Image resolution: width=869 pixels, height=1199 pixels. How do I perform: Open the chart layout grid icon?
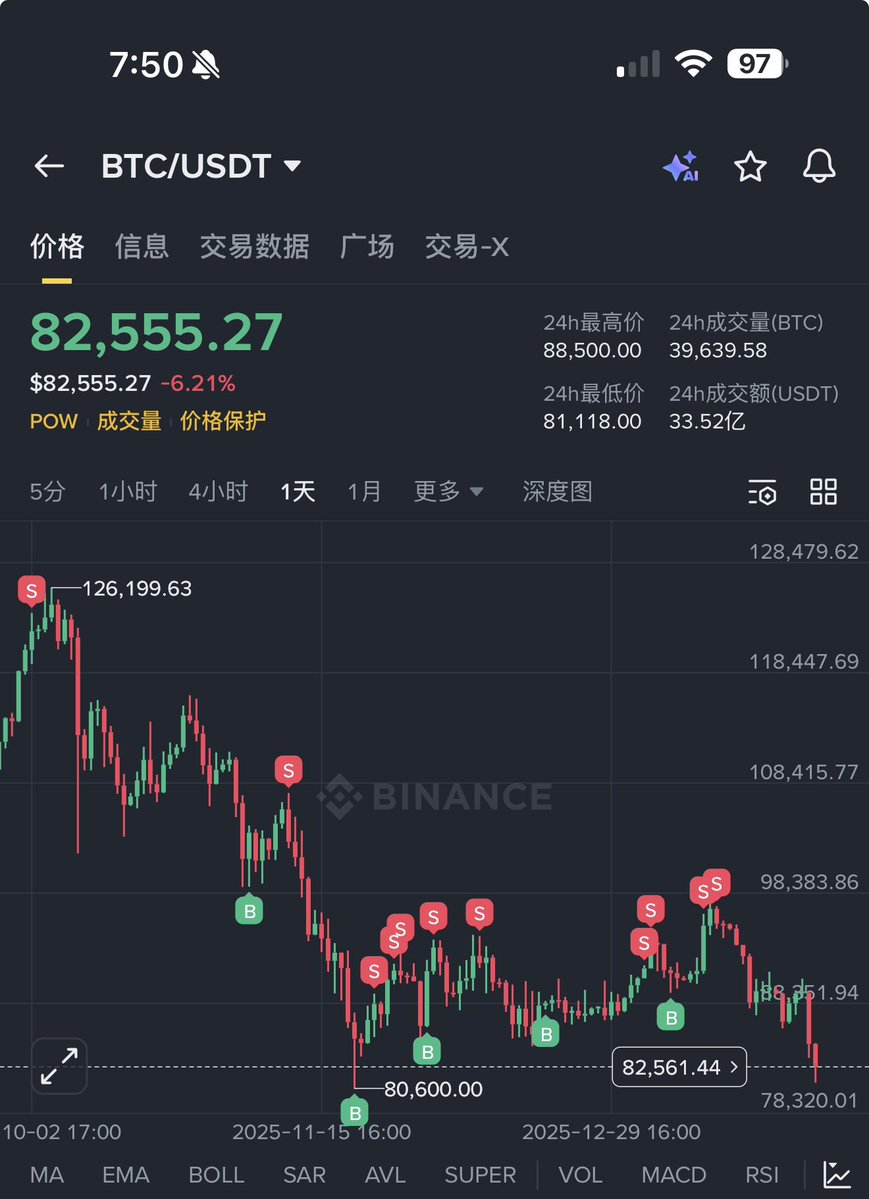point(823,491)
